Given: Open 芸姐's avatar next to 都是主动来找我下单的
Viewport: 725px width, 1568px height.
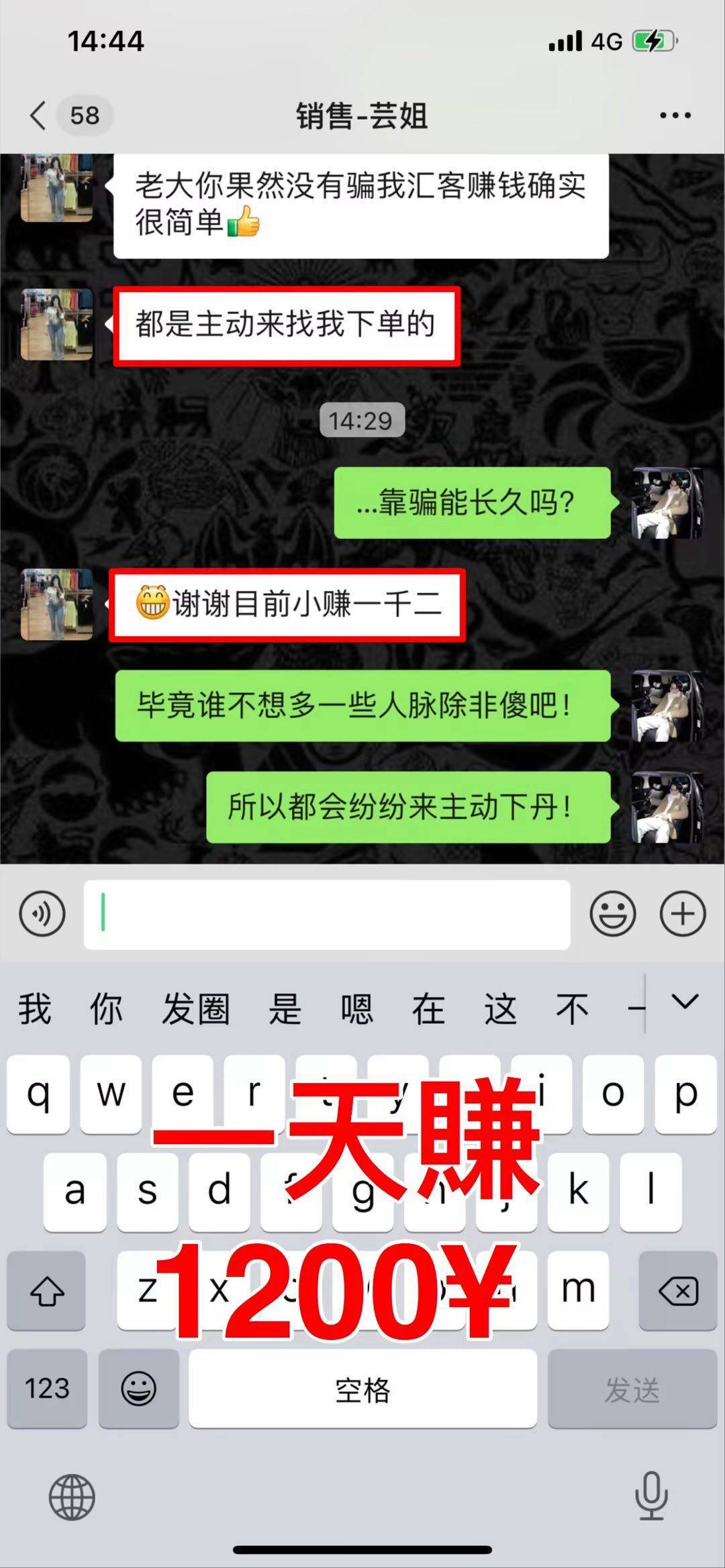Looking at the screenshot, I should 57,325.
